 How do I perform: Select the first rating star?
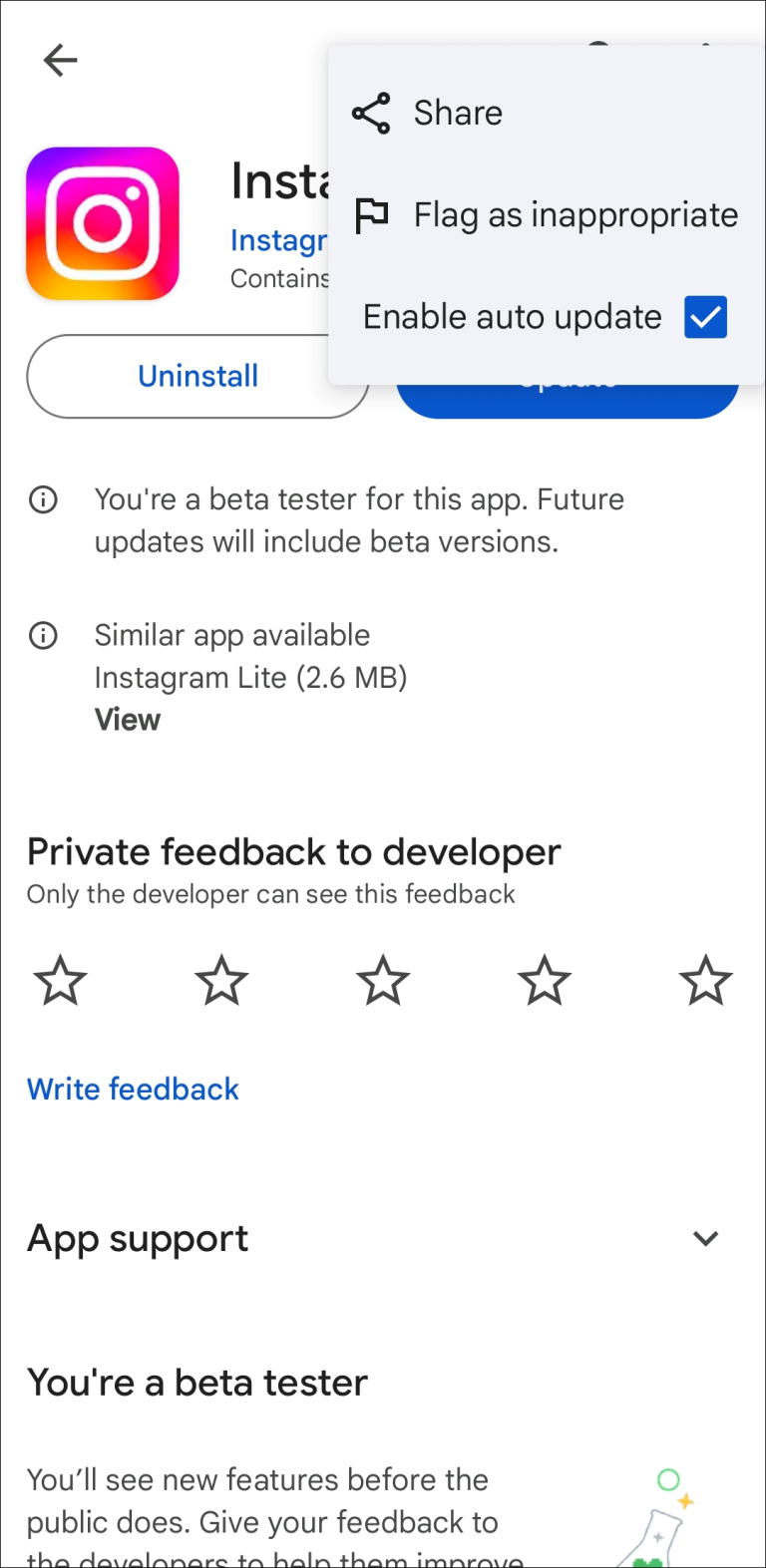coord(59,980)
